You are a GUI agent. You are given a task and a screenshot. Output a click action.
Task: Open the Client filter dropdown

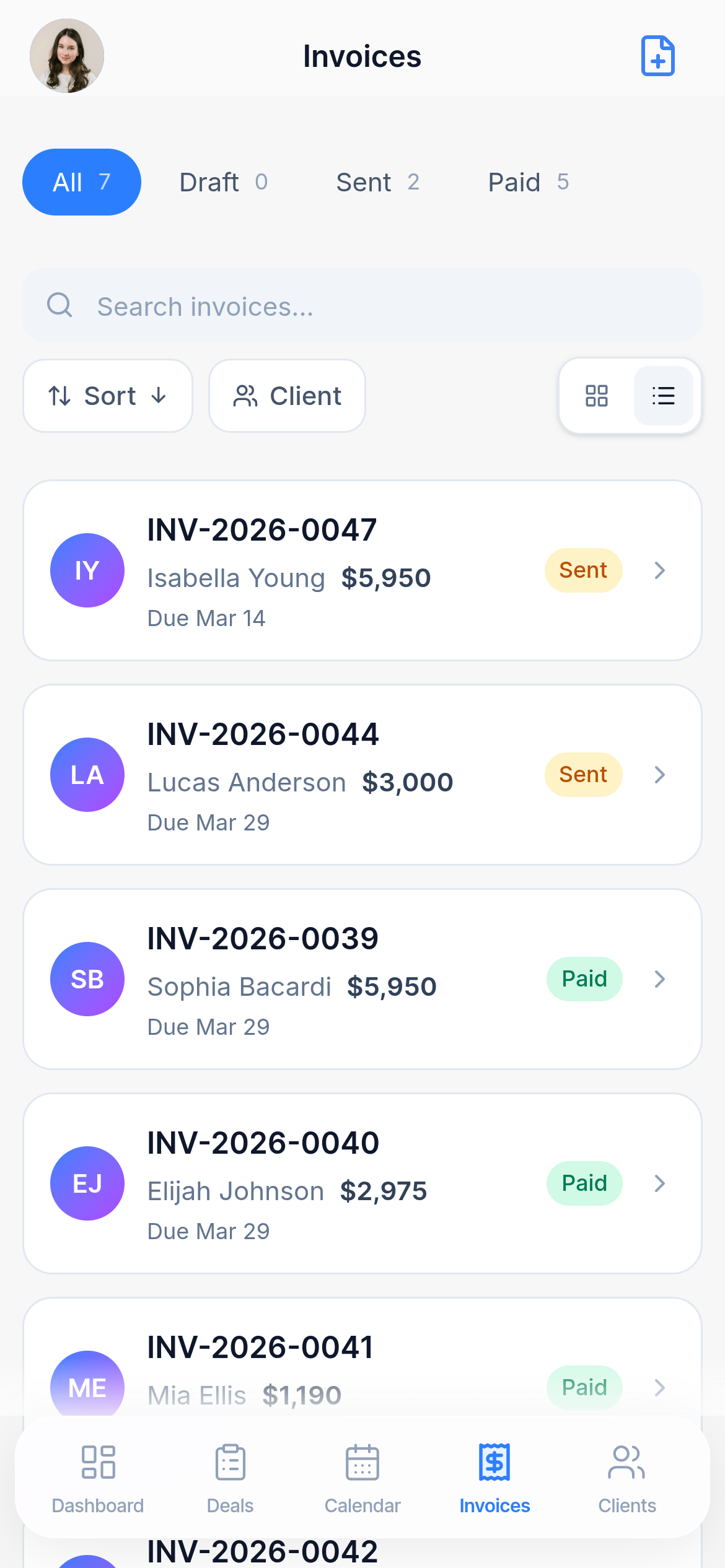[286, 396]
